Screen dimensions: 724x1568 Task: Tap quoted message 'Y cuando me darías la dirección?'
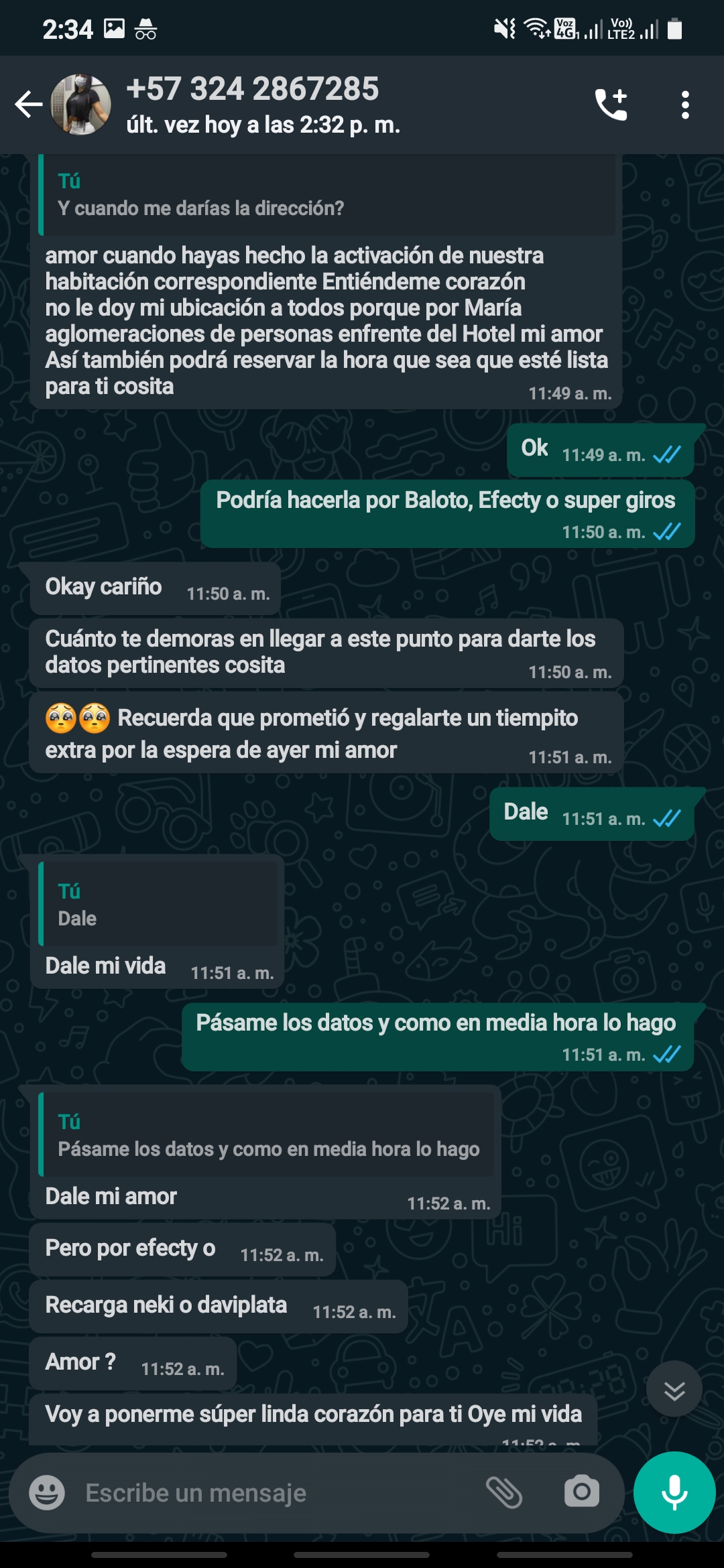click(x=326, y=196)
